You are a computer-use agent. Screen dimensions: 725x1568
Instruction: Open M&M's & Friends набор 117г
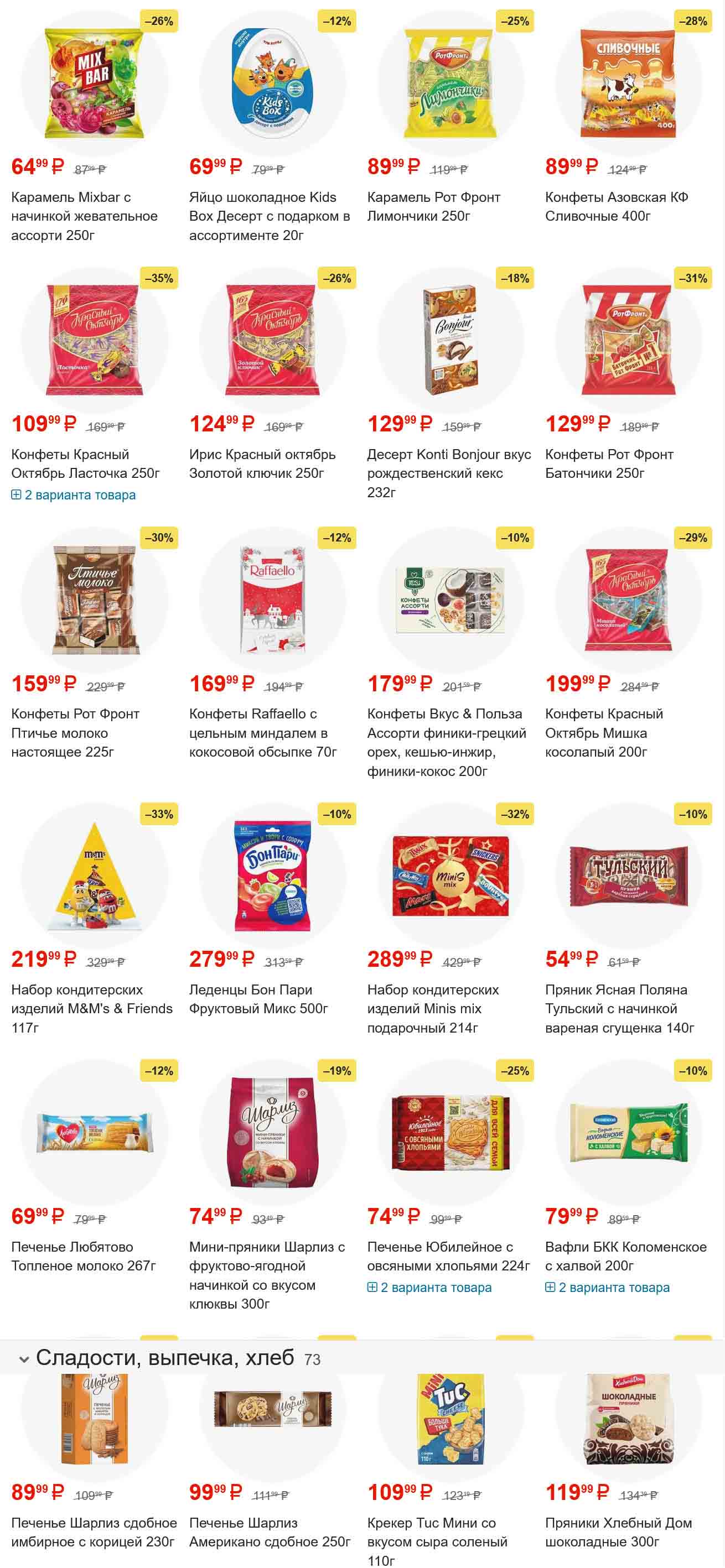pyautogui.click(x=91, y=1008)
